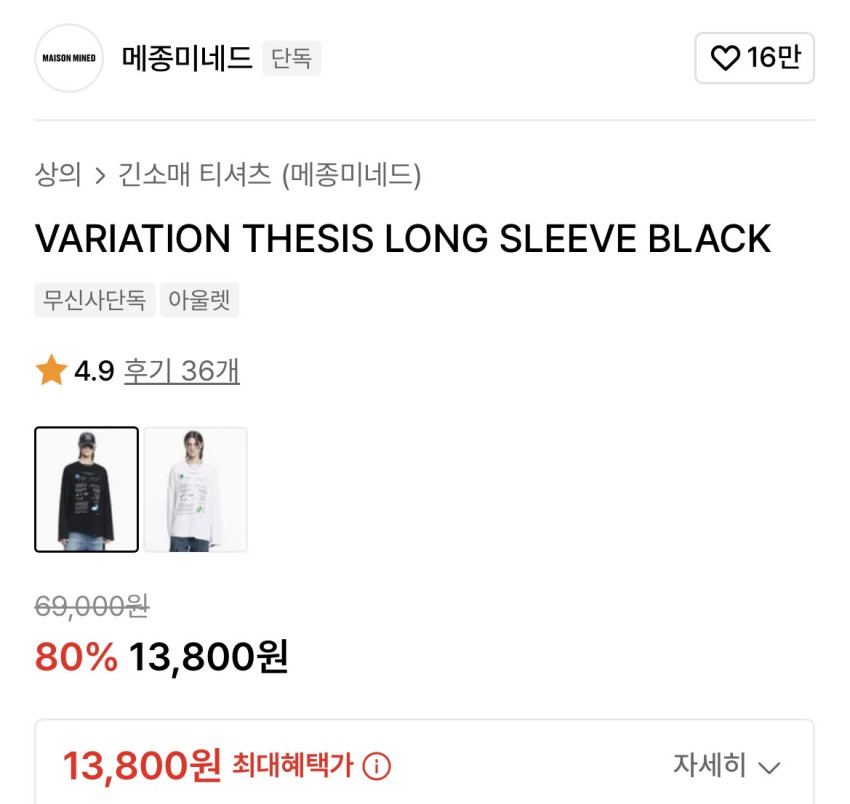Screen dimensions: 850x804
Task: Expand 자세히 price details
Action: [726, 767]
